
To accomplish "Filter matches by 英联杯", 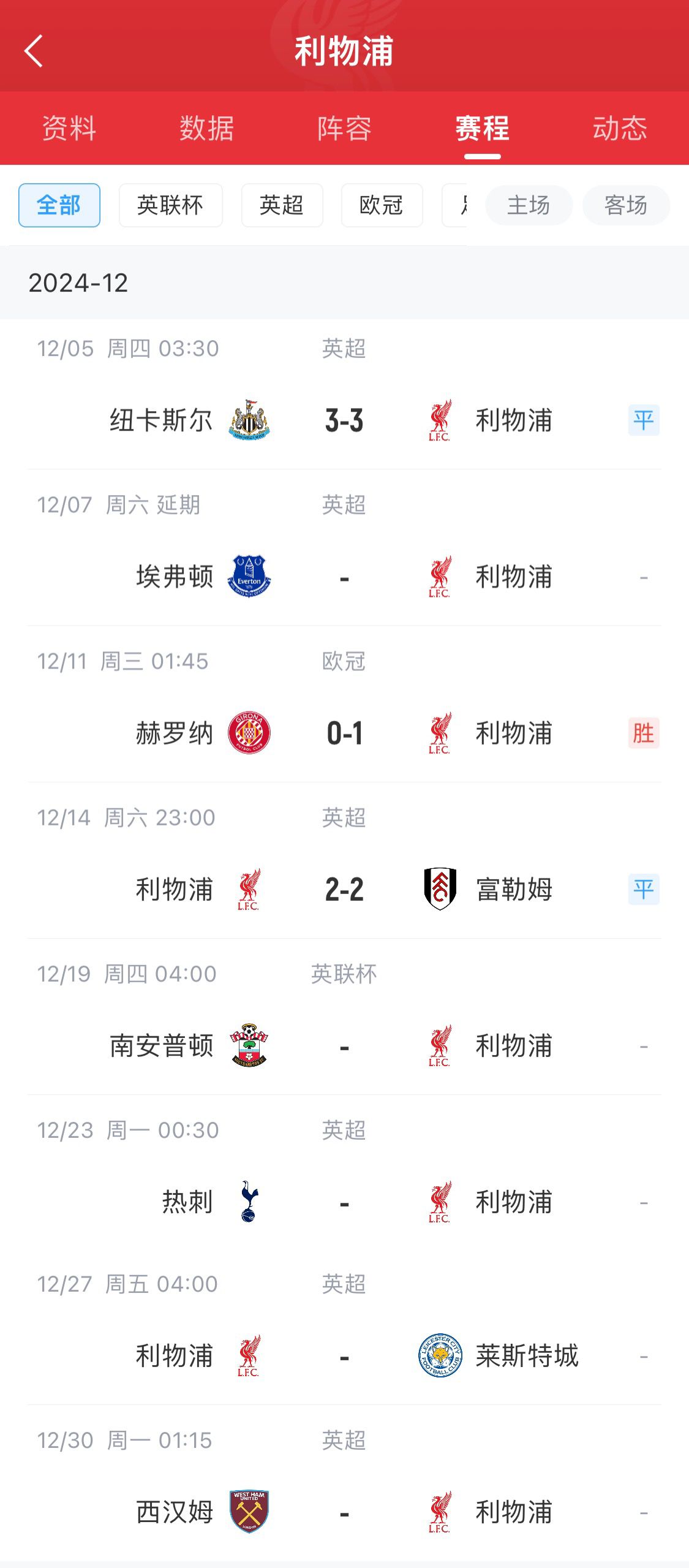I will coord(170,205).
